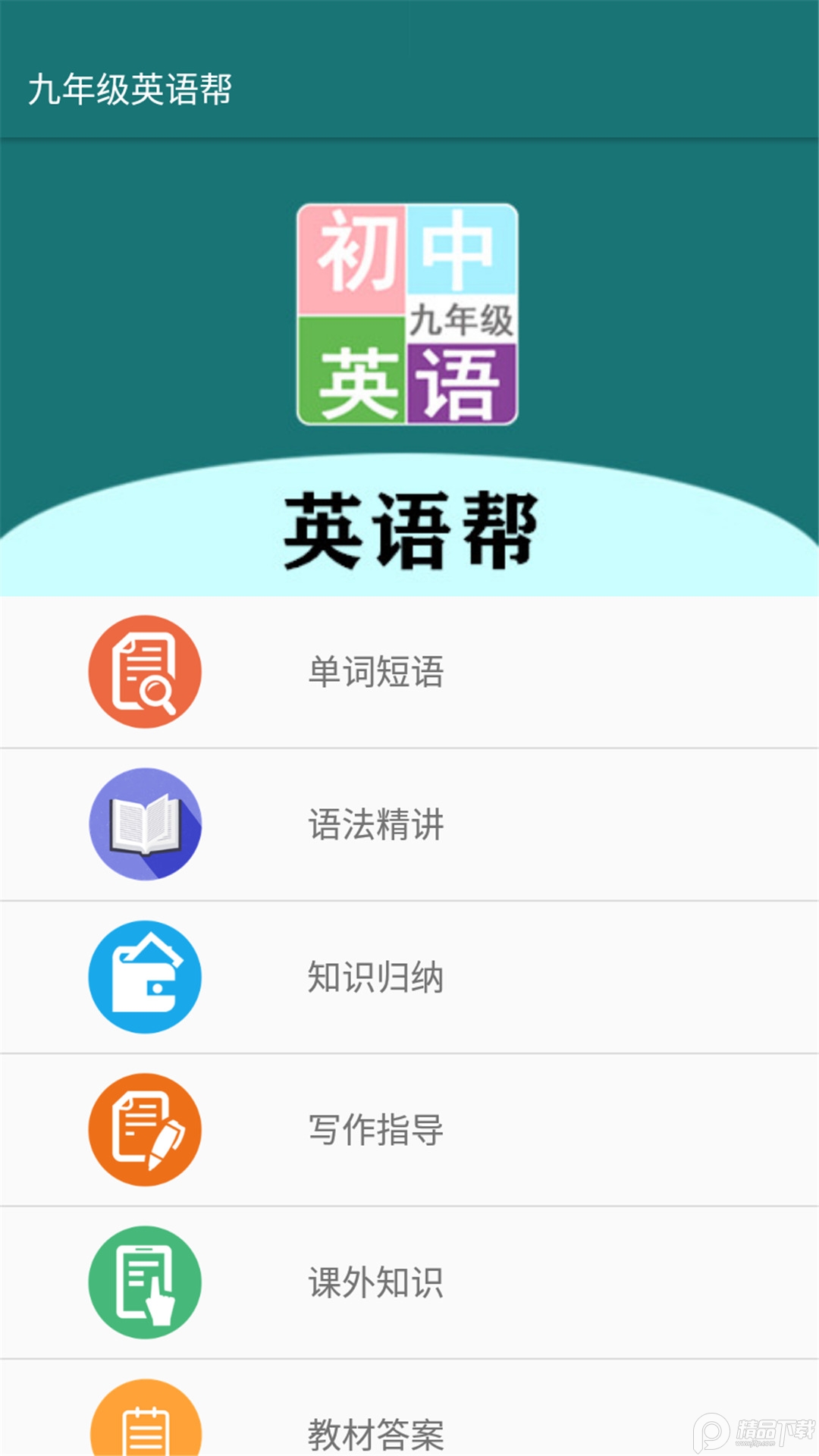Open the 教材答案 answers section
Image resolution: width=819 pixels, height=1456 pixels.
(409, 1426)
